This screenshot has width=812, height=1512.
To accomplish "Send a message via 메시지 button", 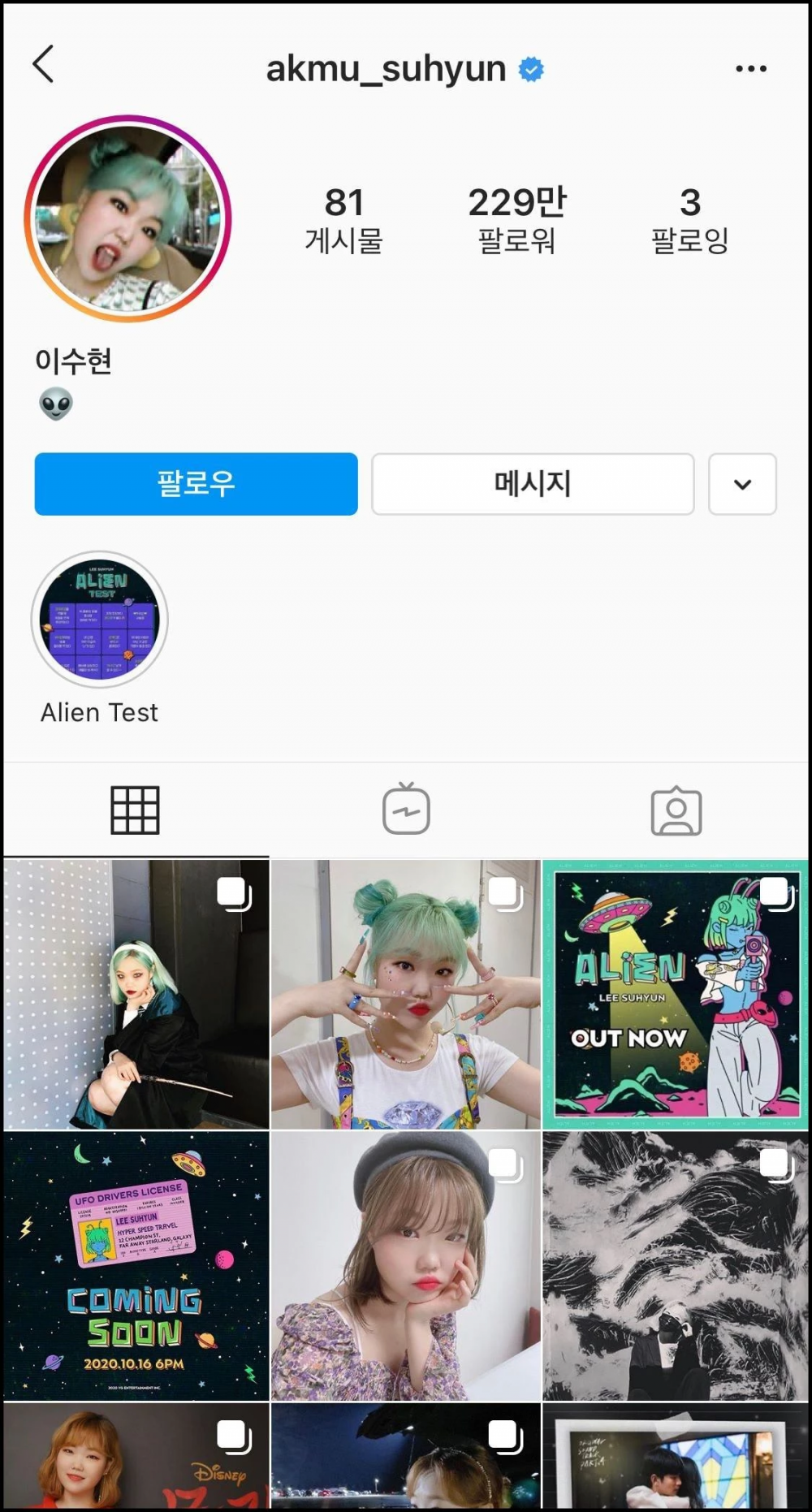I will point(533,484).
